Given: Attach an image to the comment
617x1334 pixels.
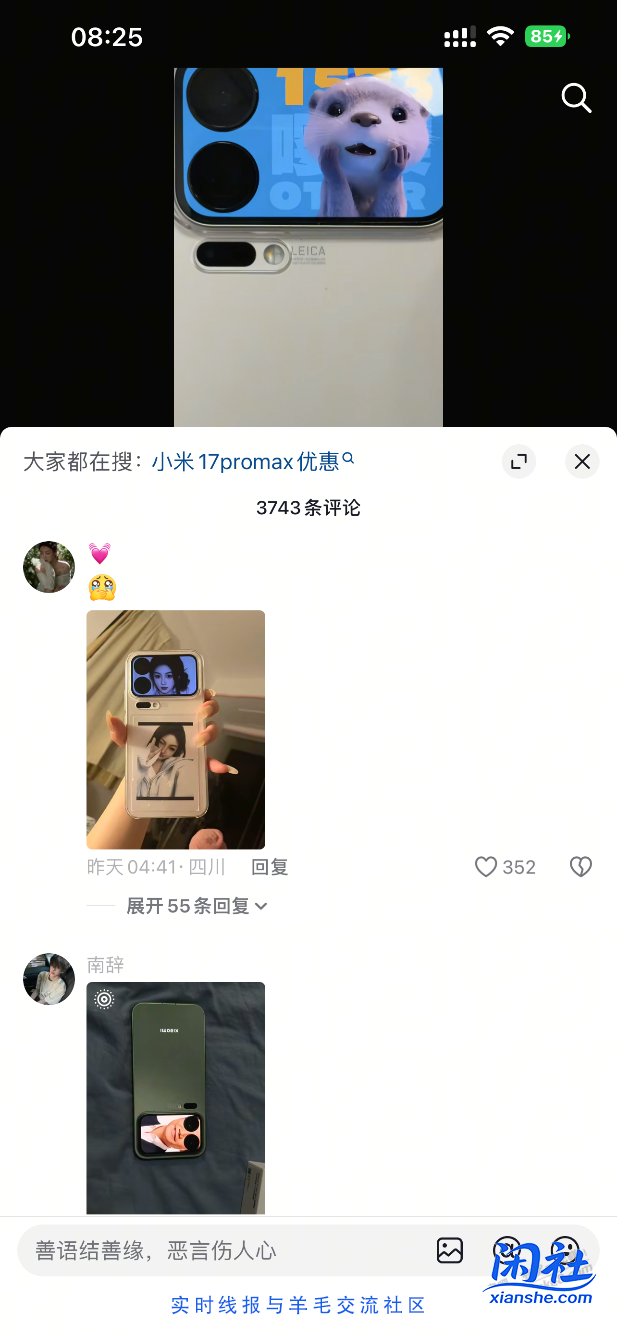Looking at the screenshot, I should pos(450,1250).
